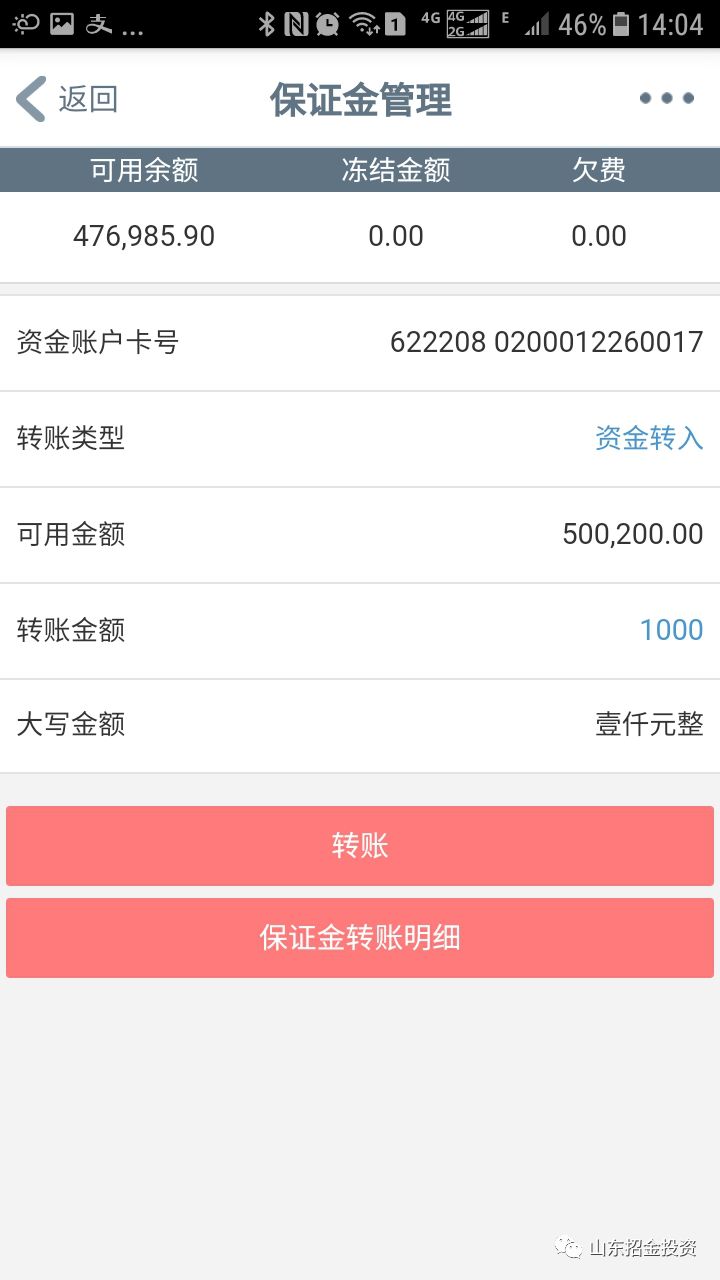Open 保证金转账明细 transfer details
This screenshot has height=1280, width=720.
coord(360,938)
